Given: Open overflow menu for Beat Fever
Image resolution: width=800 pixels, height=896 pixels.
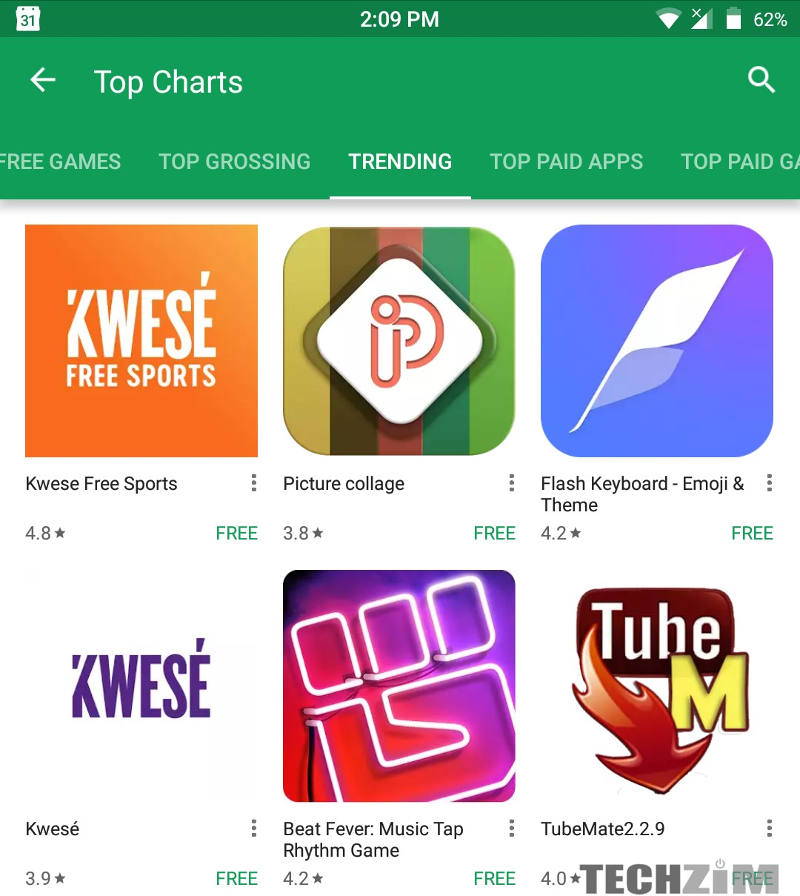Looking at the screenshot, I should [x=512, y=829].
